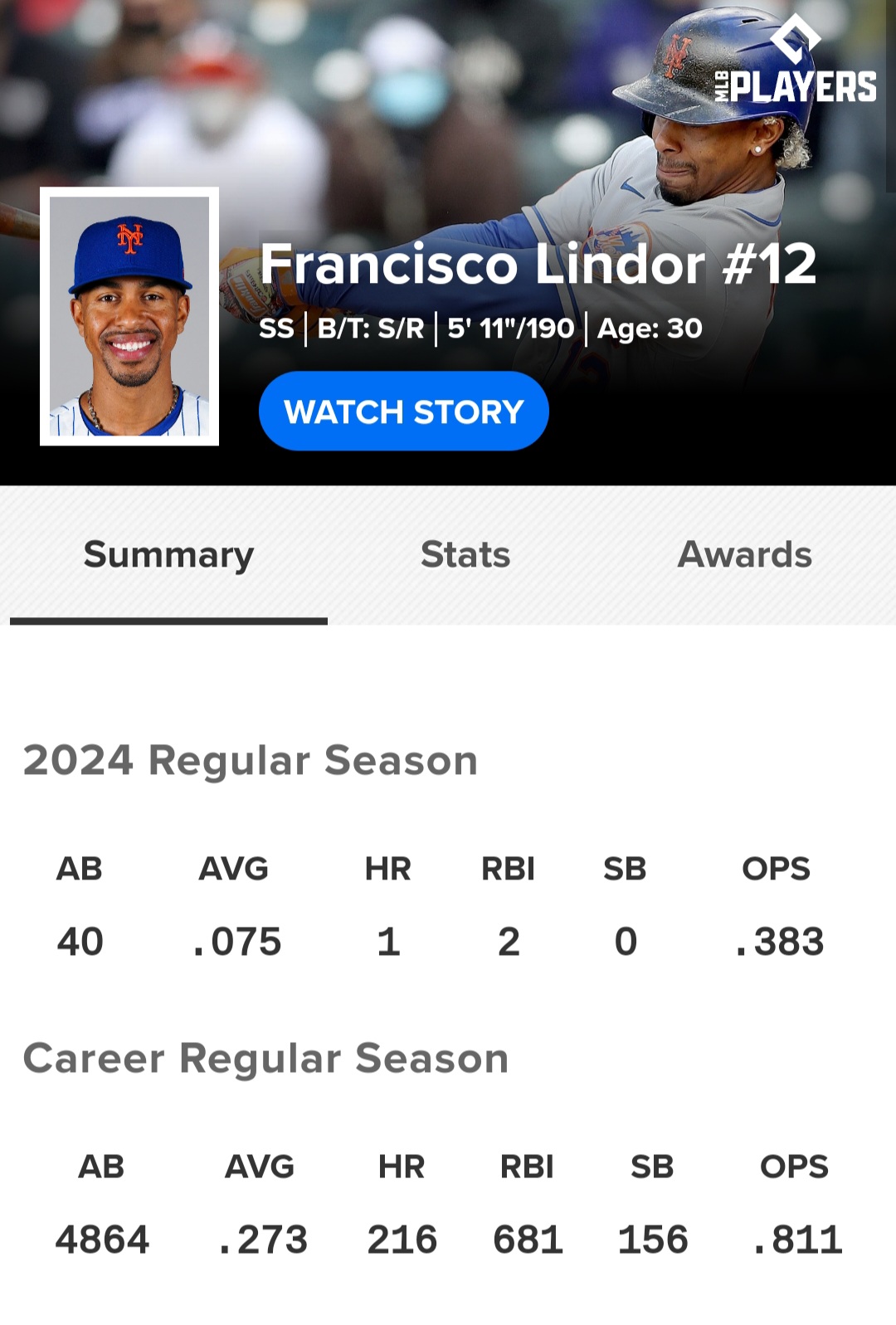Open the Awards tab
Viewport: 896px width, 1325px height.
coord(744,554)
